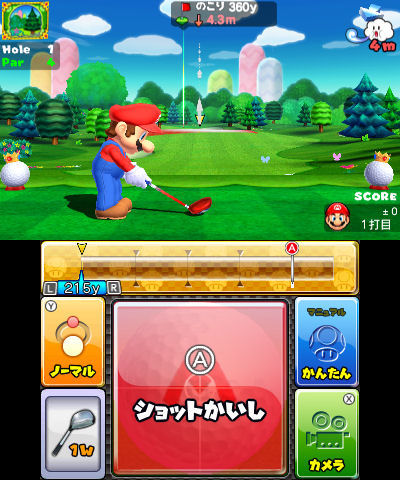This screenshot has width=400, height=480.
Task: Change shot type from ノーマル
Action: [73, 342]
